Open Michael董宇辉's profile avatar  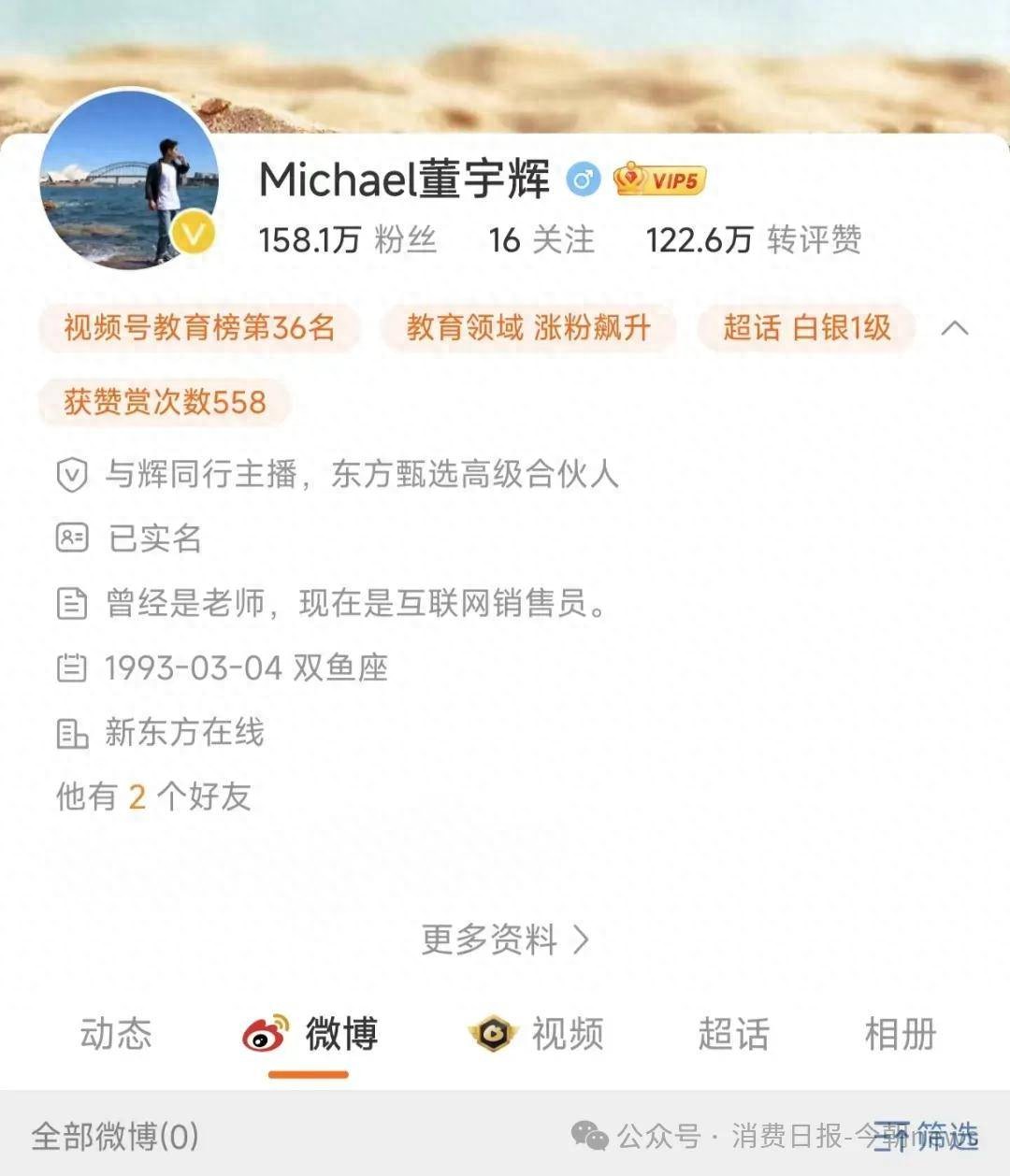point(129,180)
